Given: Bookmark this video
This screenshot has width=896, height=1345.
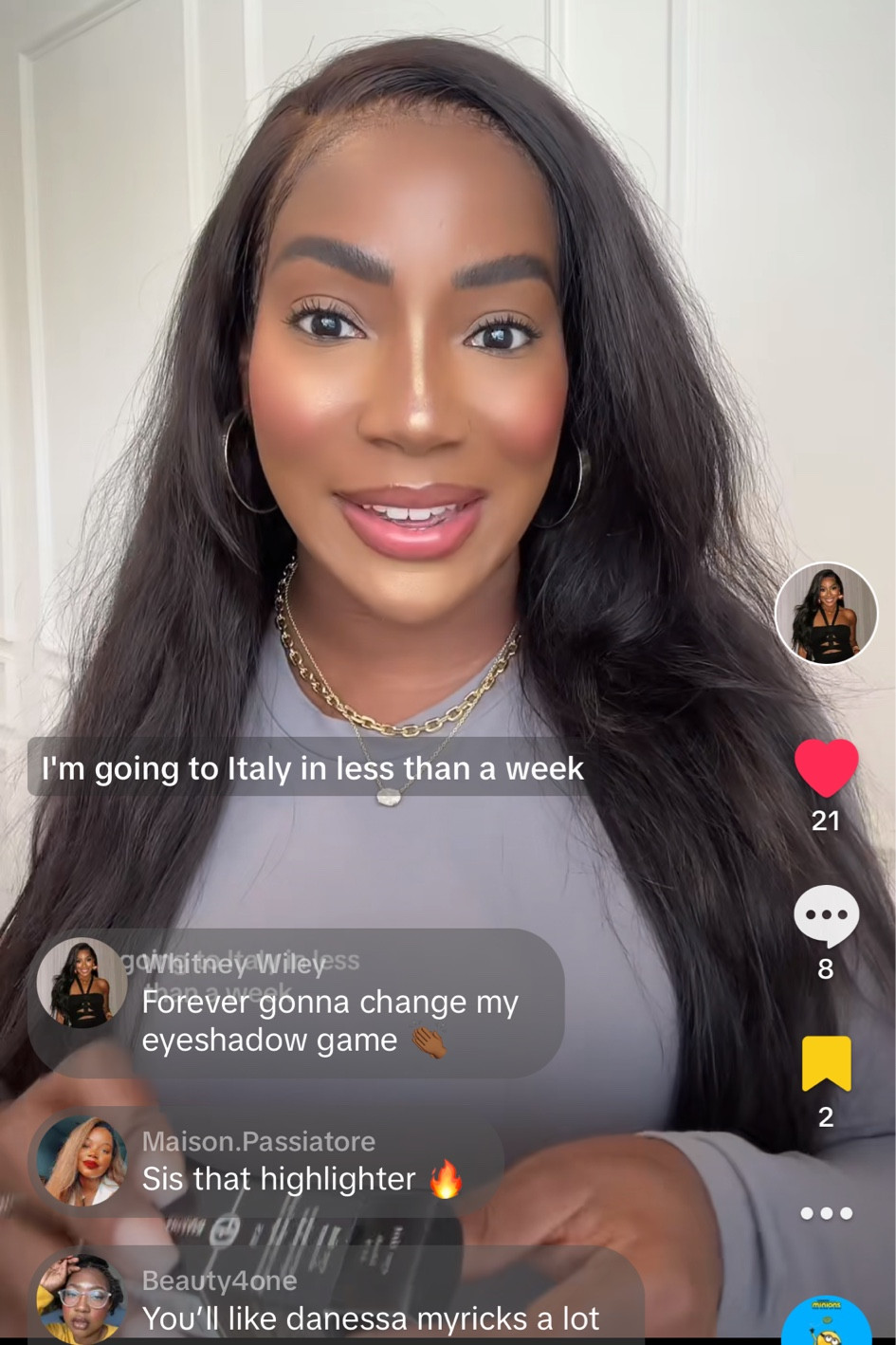Looking at the screenshot, I should (x=825, y=1063).
